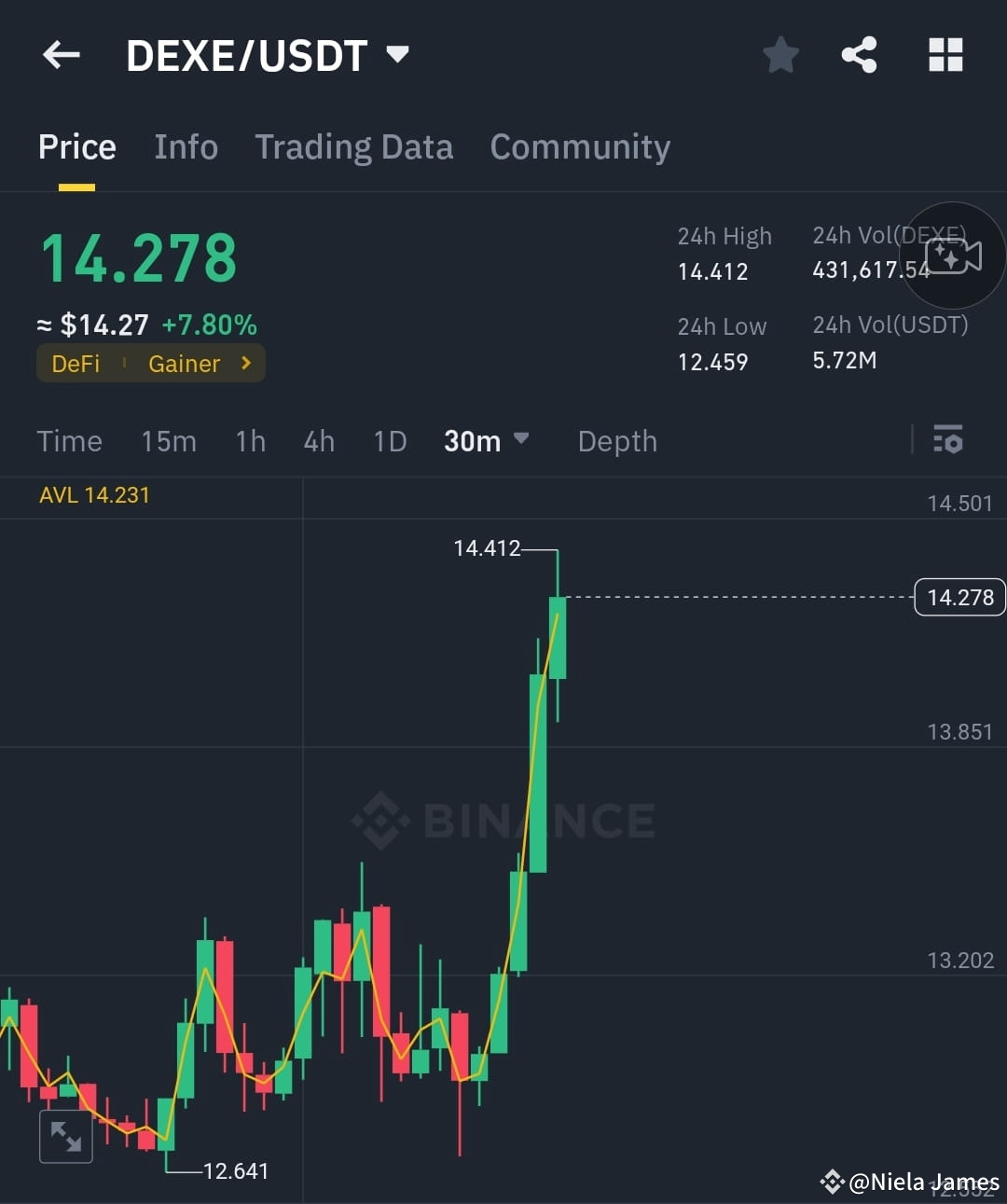Favorite DEXE/USDT with the star icon
The width and height of the screenshot is (1007, 1204).
point(780,54)
